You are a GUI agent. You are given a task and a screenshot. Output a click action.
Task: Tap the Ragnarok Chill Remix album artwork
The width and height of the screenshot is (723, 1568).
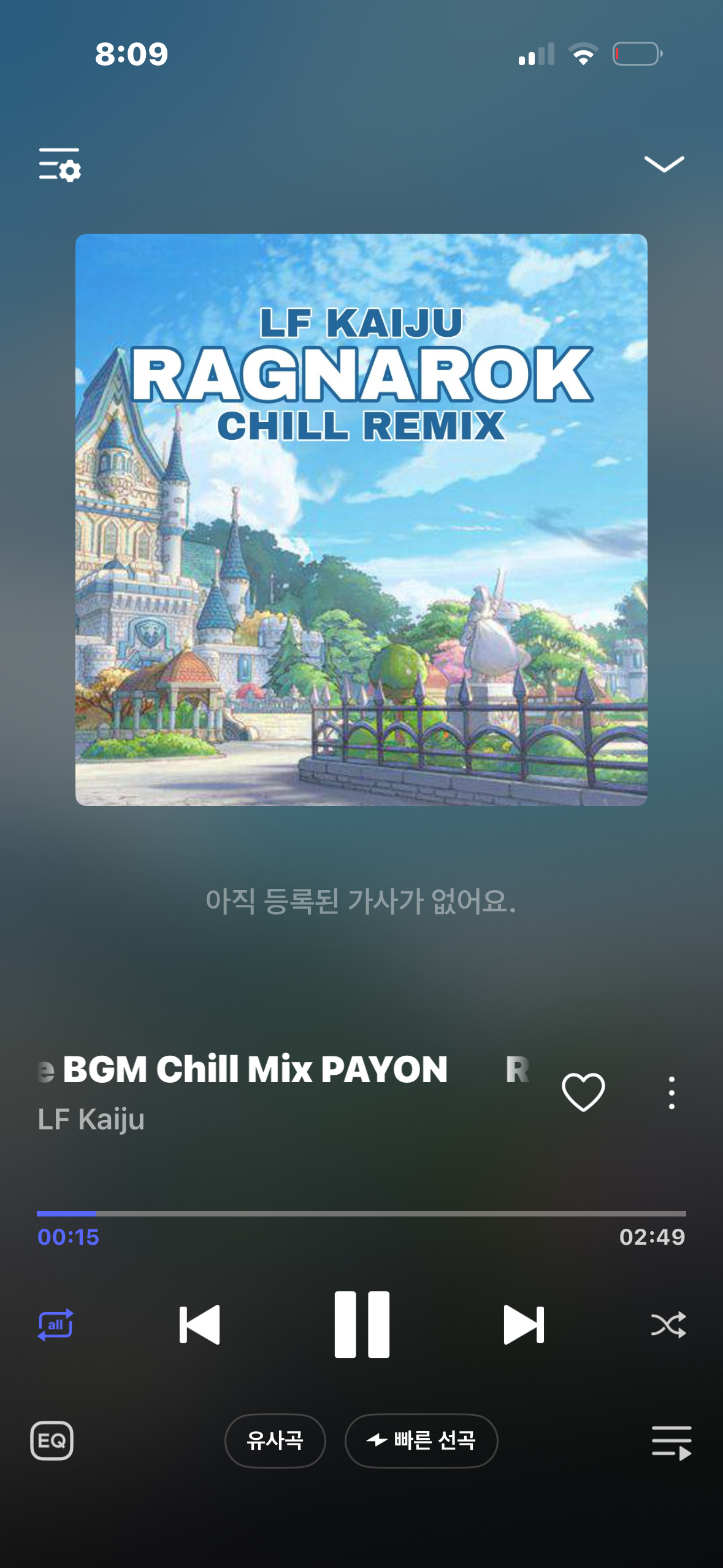click(x=361, y=520)
